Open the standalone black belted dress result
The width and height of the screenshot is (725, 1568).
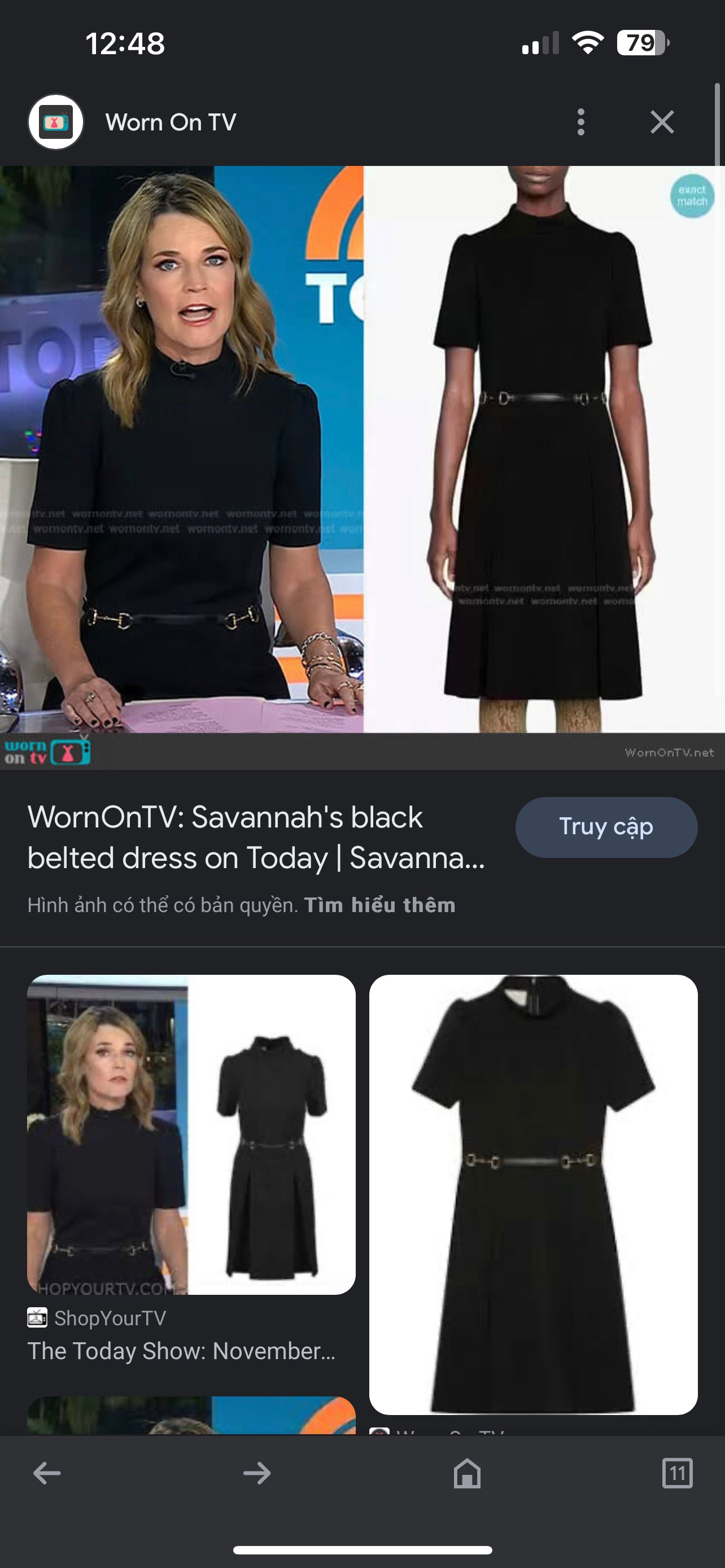pyautogui.click(x=532, y=1194)
